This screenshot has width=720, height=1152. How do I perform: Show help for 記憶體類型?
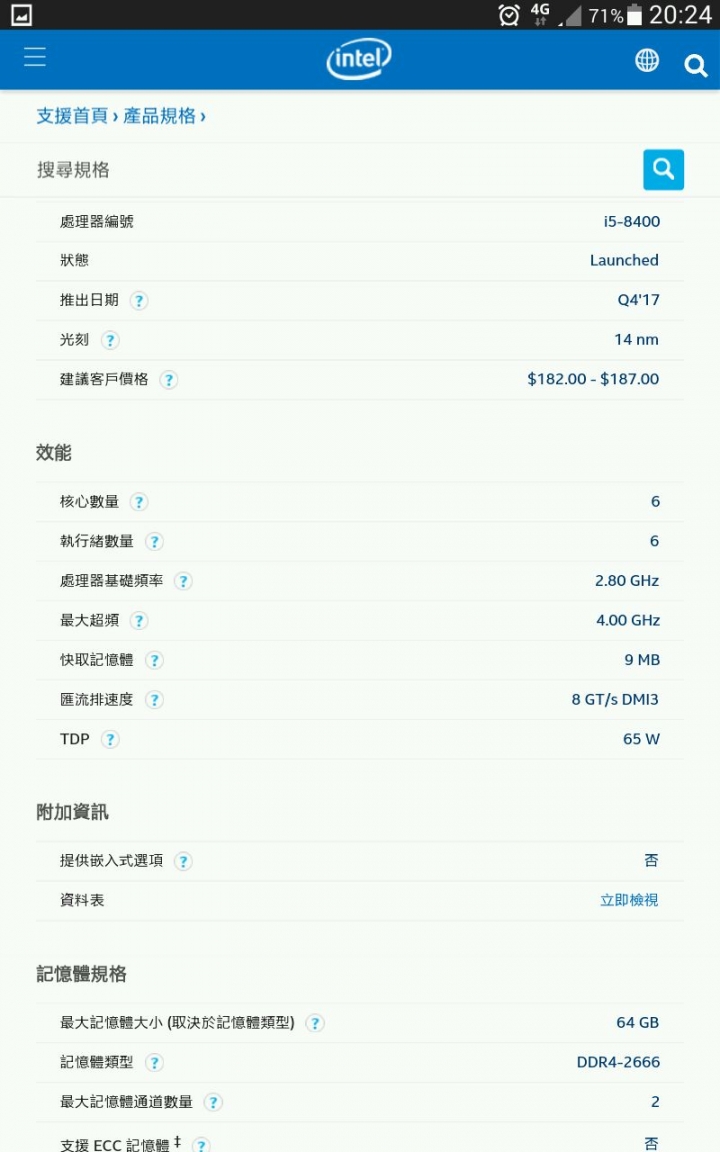[x=154, y=1063]
